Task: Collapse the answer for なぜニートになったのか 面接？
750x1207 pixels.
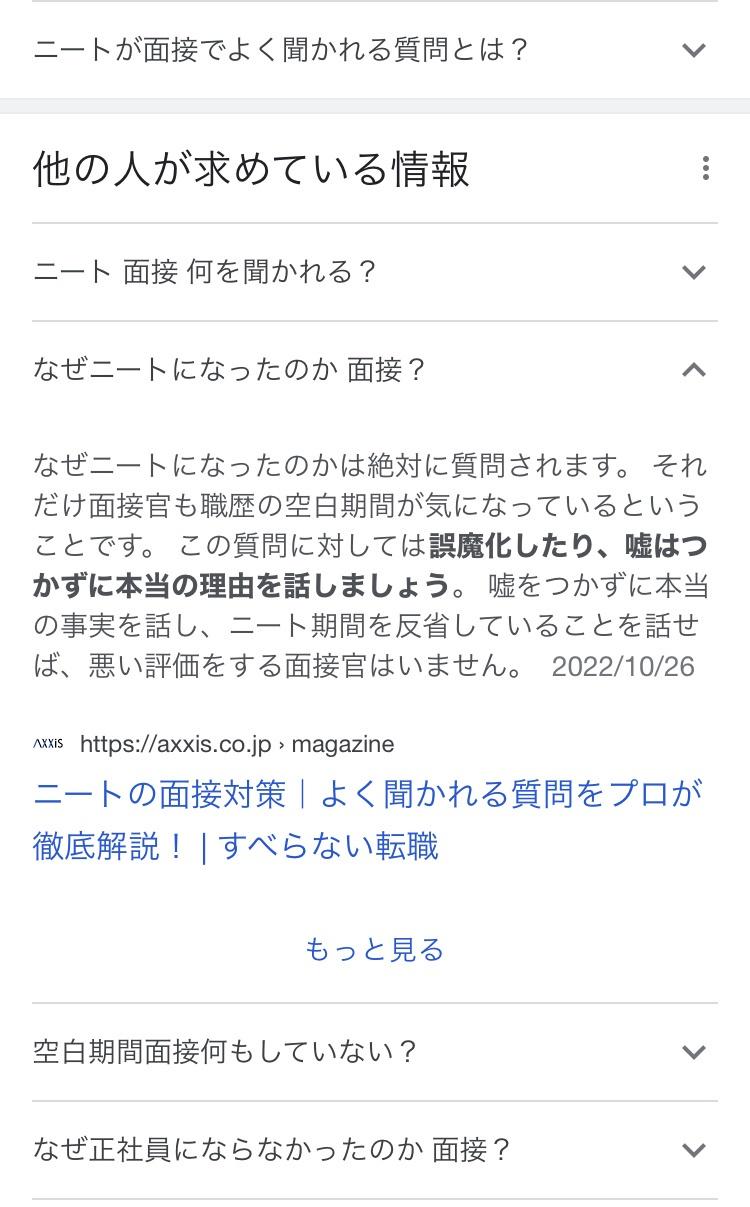Action: pyautogui.click(x=375, y=371)
